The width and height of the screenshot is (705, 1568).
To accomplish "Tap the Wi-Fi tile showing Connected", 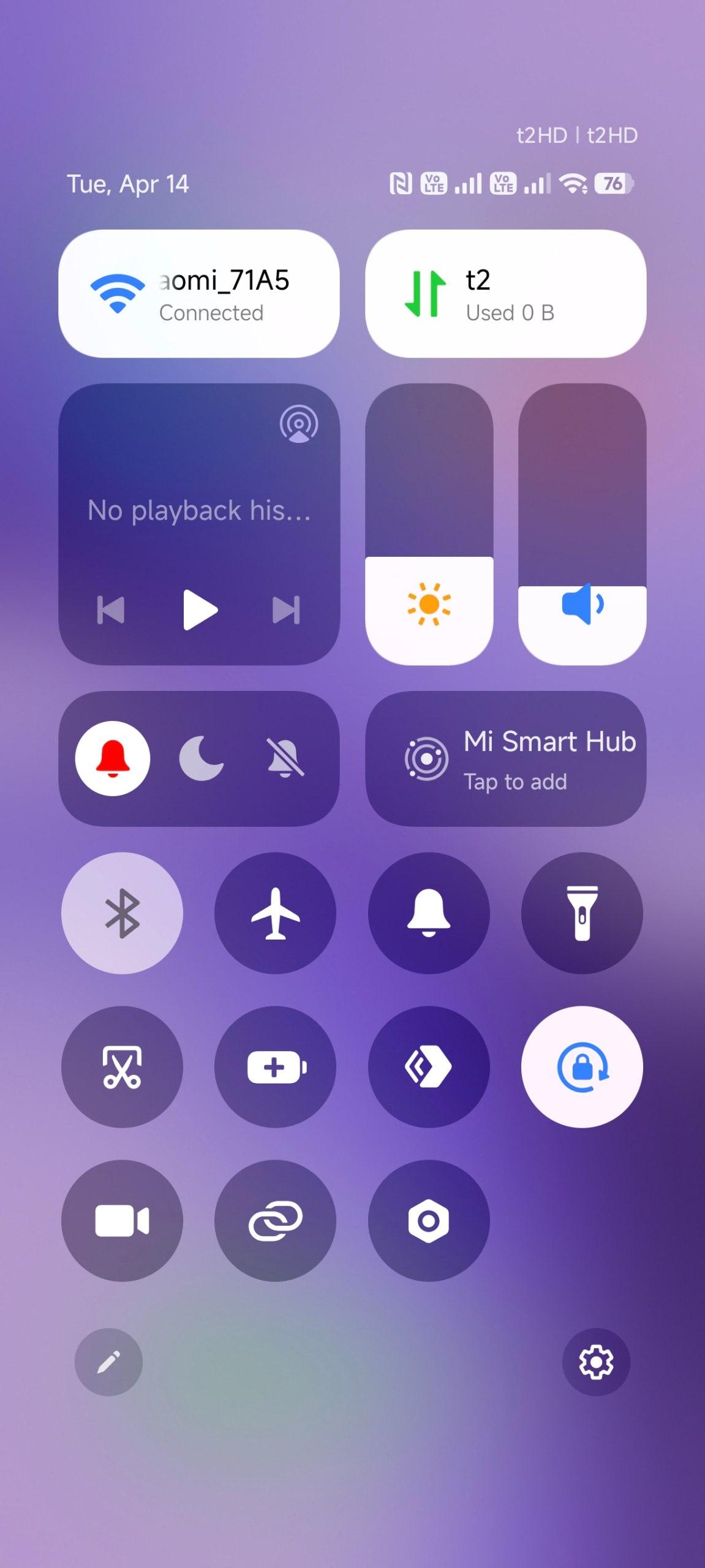I will 198,294.
